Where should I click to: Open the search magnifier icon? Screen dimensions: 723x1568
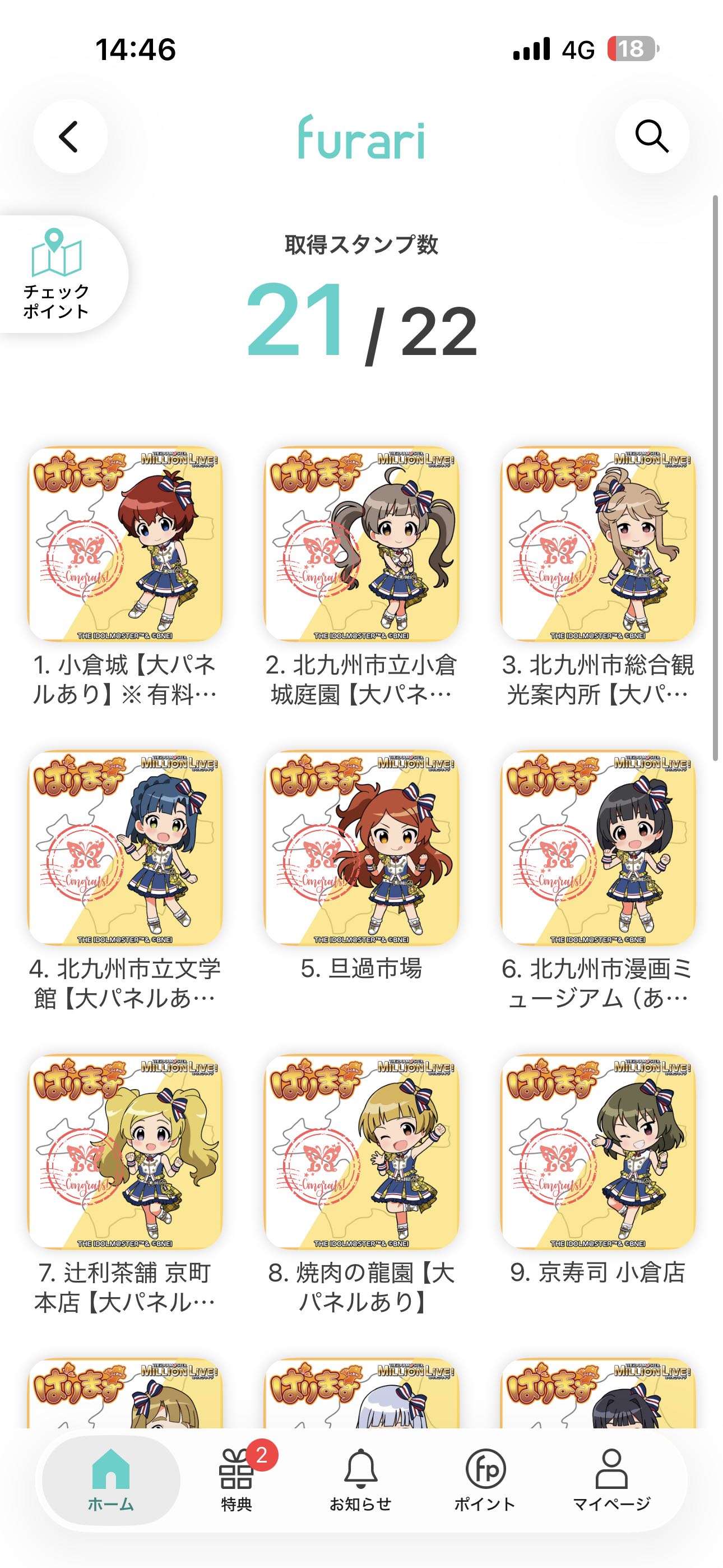click(x=652, y=136)
